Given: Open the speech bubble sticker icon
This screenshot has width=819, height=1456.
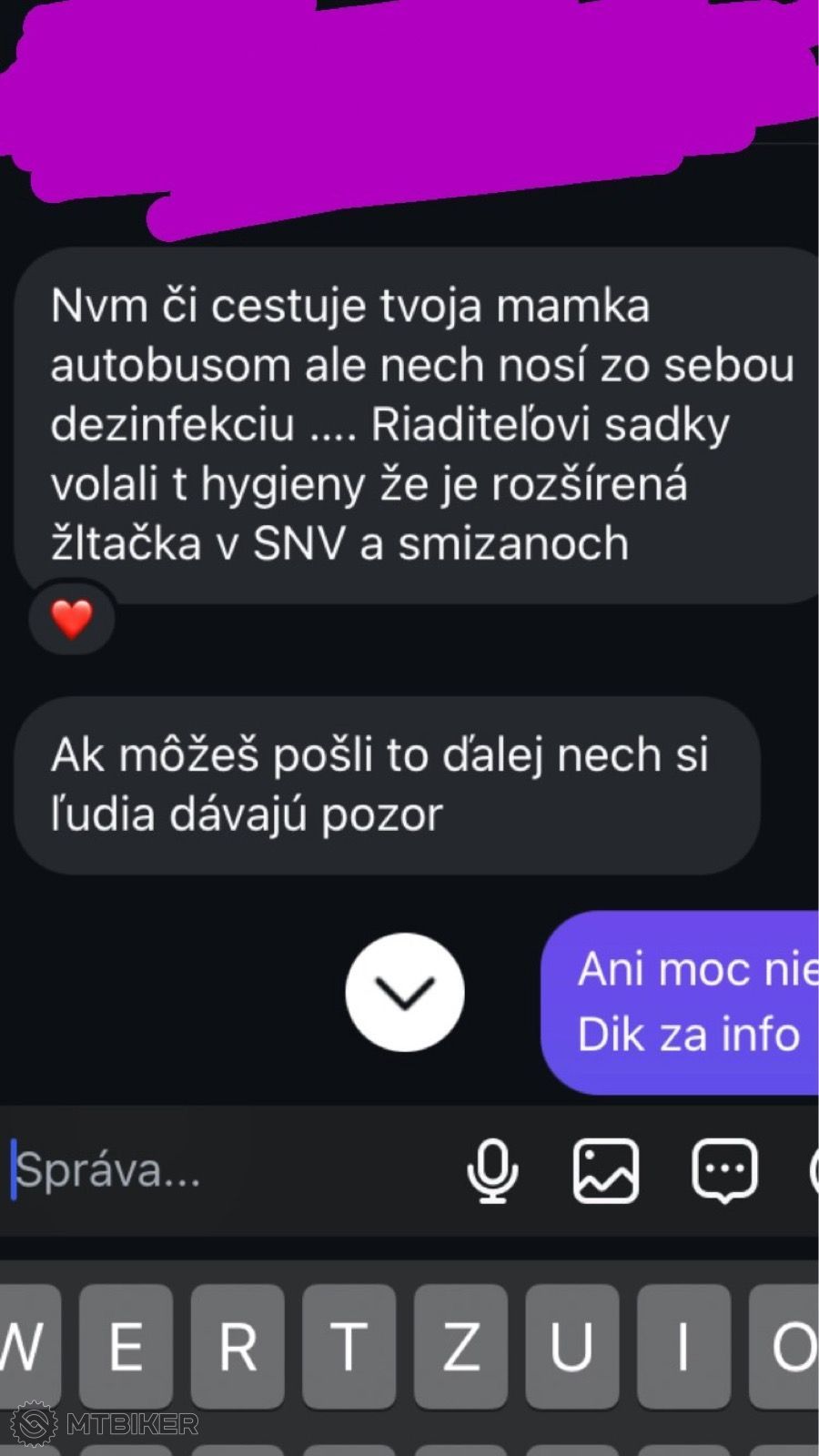Looking at the screenshot, I should pyautogui.click(x=724, y=1171).
